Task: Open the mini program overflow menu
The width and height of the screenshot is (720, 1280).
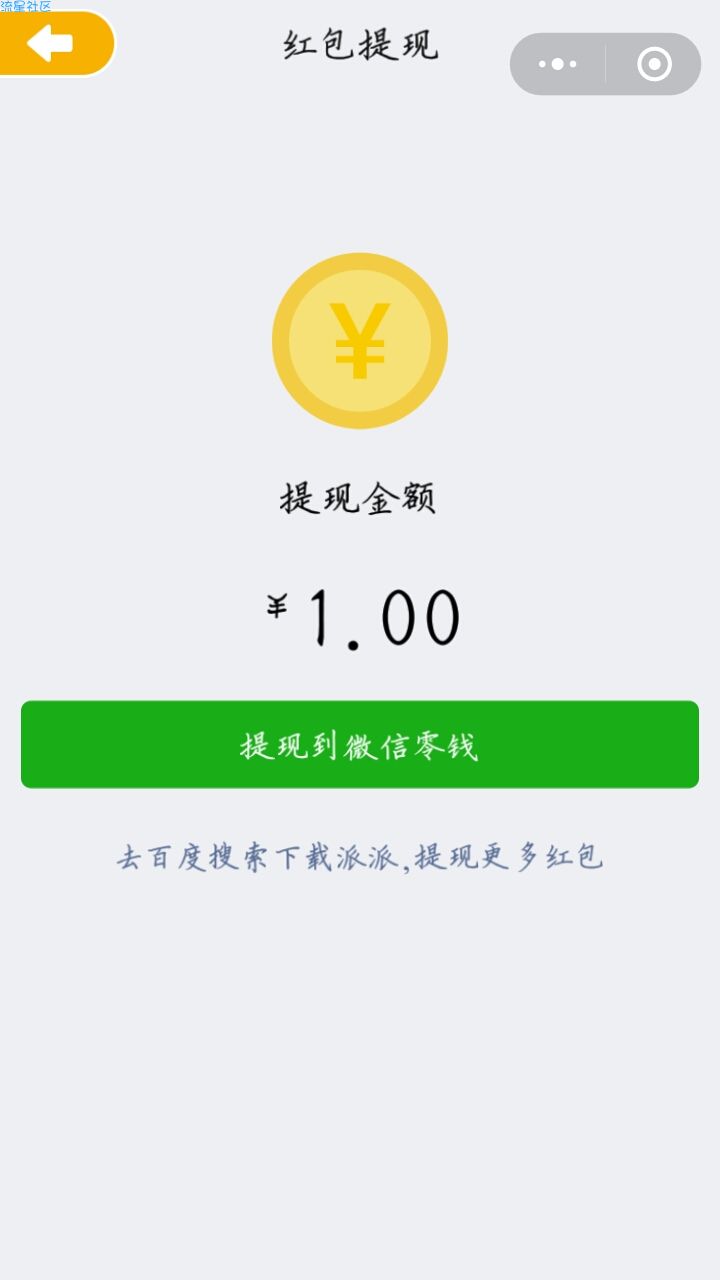Action: [x=558, y=65]
